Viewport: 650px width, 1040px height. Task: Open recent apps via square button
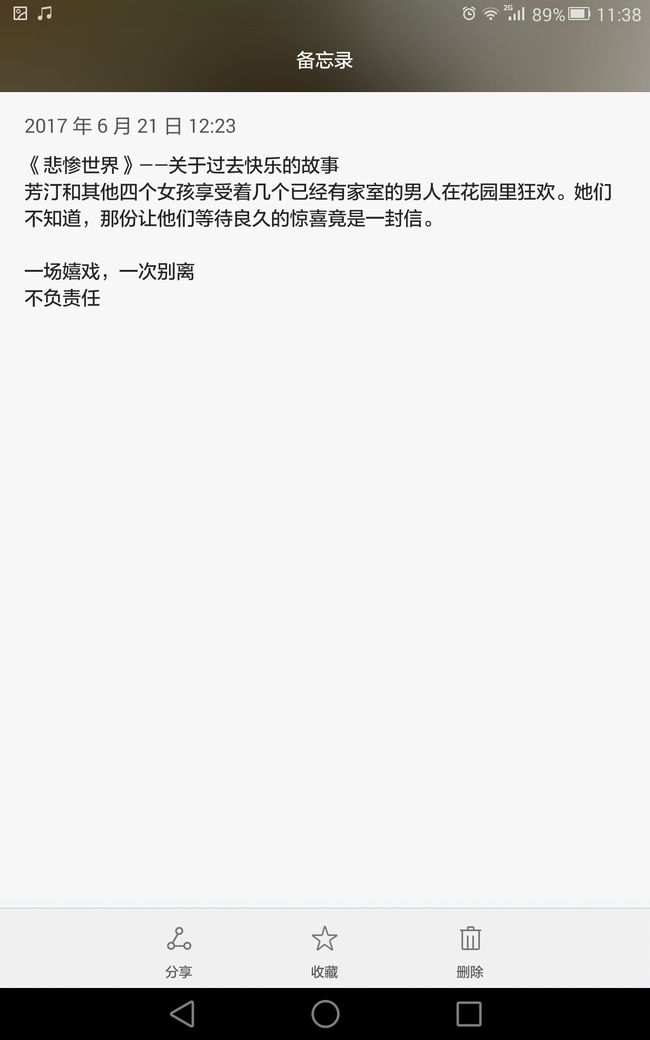click(468, 1013)
